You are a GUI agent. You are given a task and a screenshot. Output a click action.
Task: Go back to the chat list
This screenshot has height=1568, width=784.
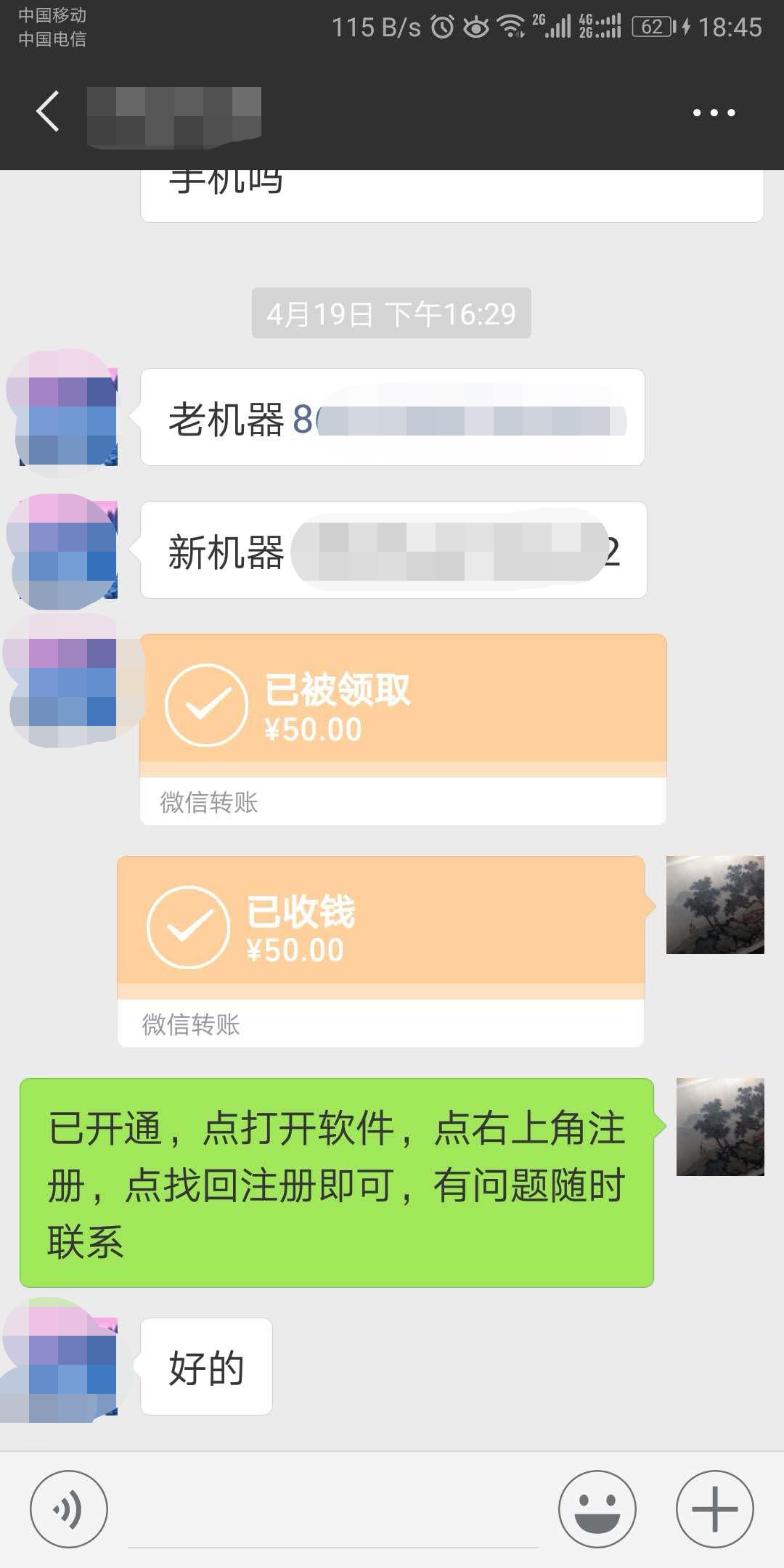point(48,112)
